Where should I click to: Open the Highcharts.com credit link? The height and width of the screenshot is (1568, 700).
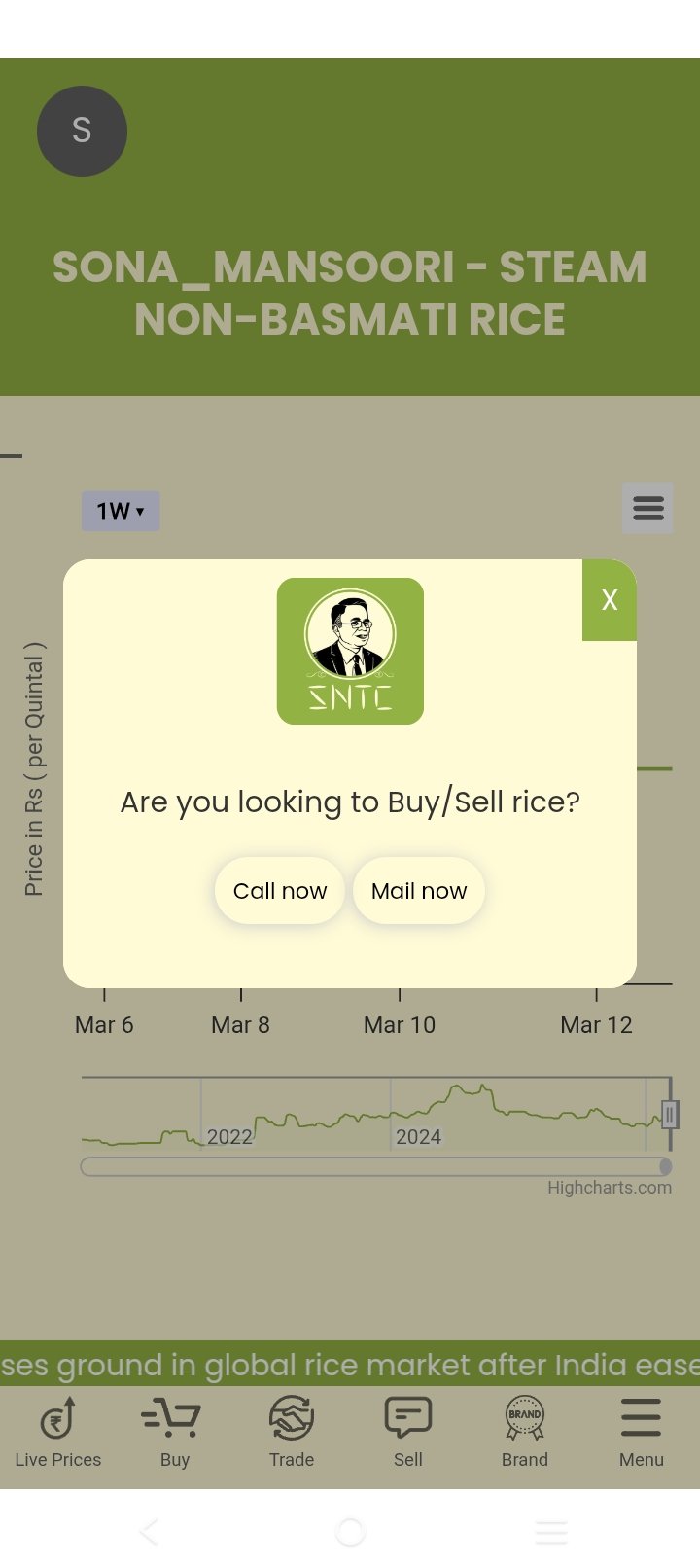click(610, 1188)
